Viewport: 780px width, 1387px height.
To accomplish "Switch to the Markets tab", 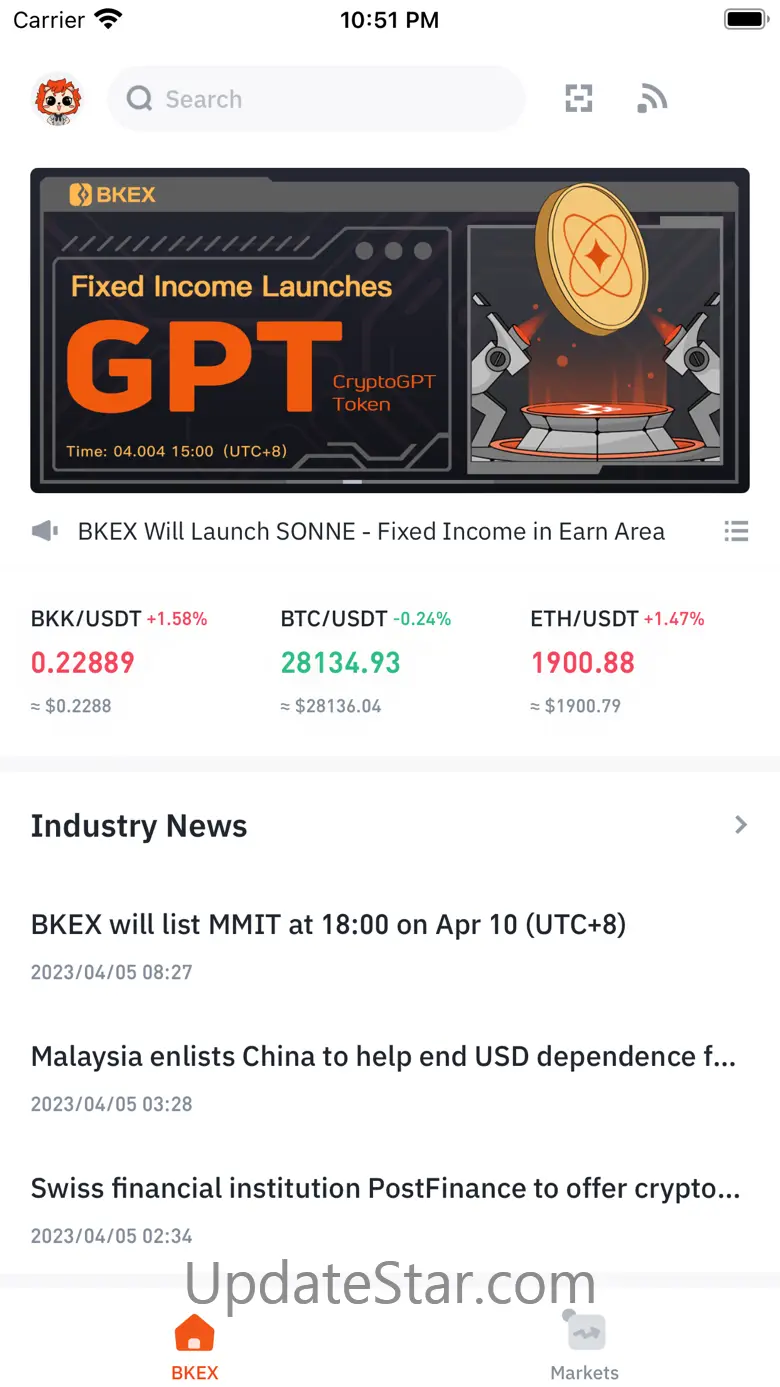I will (585, 1347).
